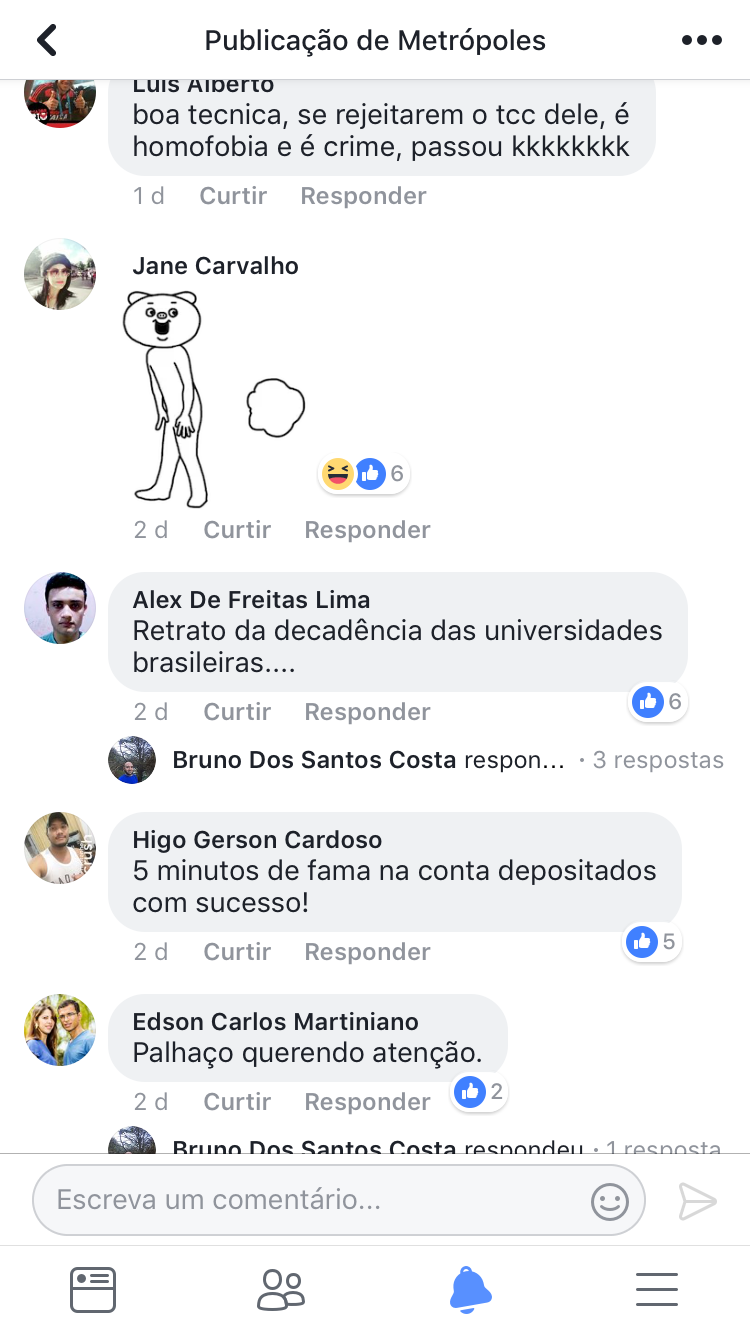750x1334 pixels.
Task: Reply to Higo Gerson Cardoso's comment
Action: pyautogui.click(x=367, y=952)
